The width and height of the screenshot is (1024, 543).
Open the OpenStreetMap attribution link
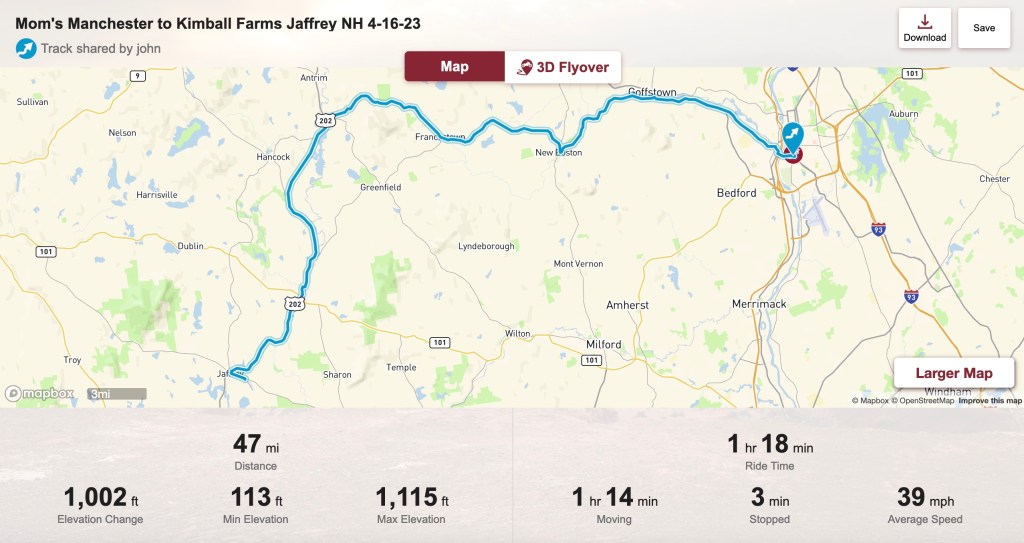(x=924, y=401)
